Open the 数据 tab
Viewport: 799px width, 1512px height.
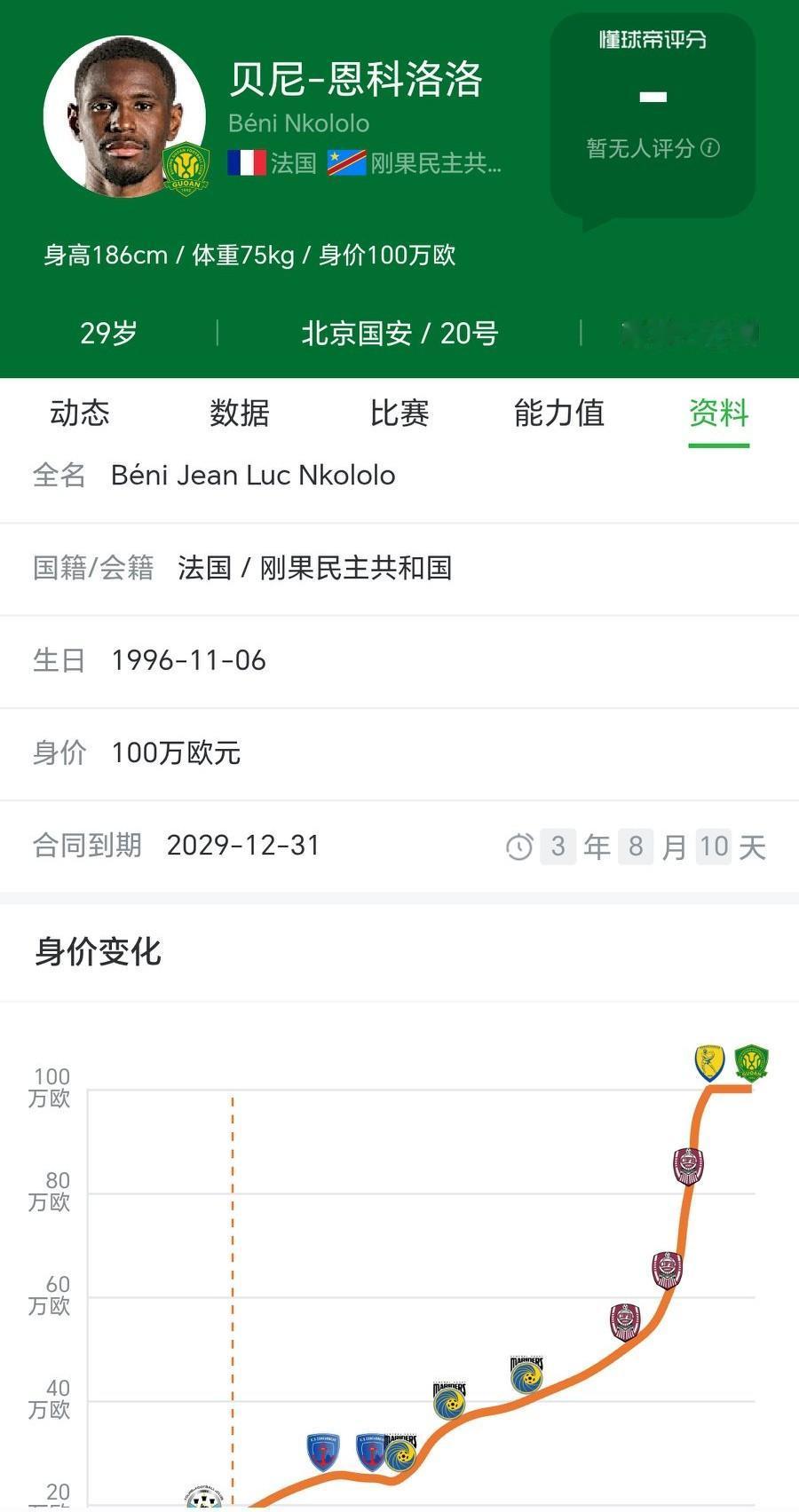[x=239, y=413]
